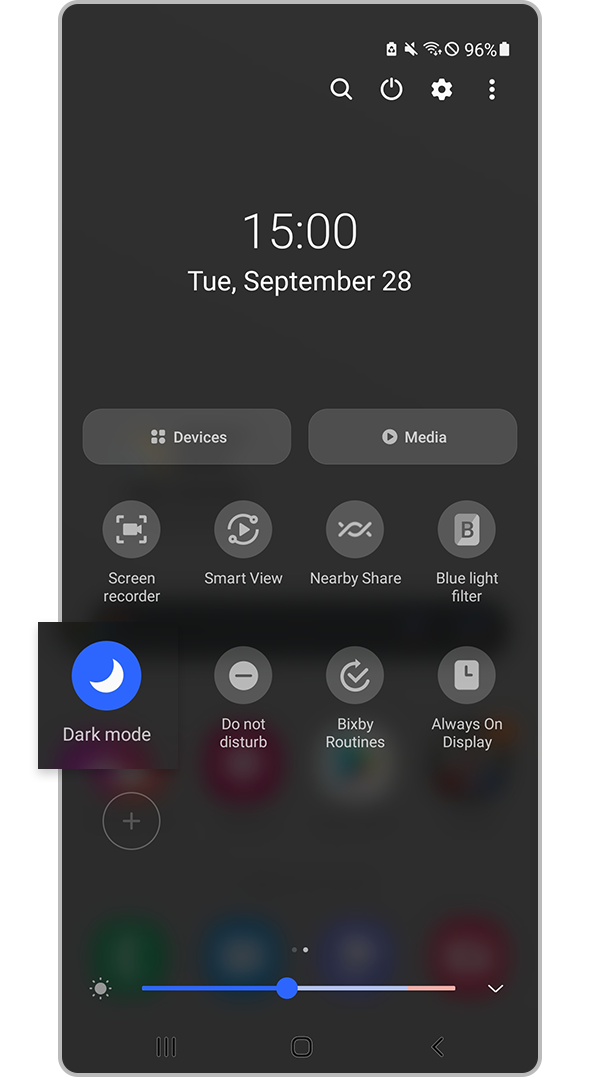Image resolution: width=600 pixels, height=1077 pixels.
Task: Enable Bixby Routines
Action: click(x=355, y=676)
